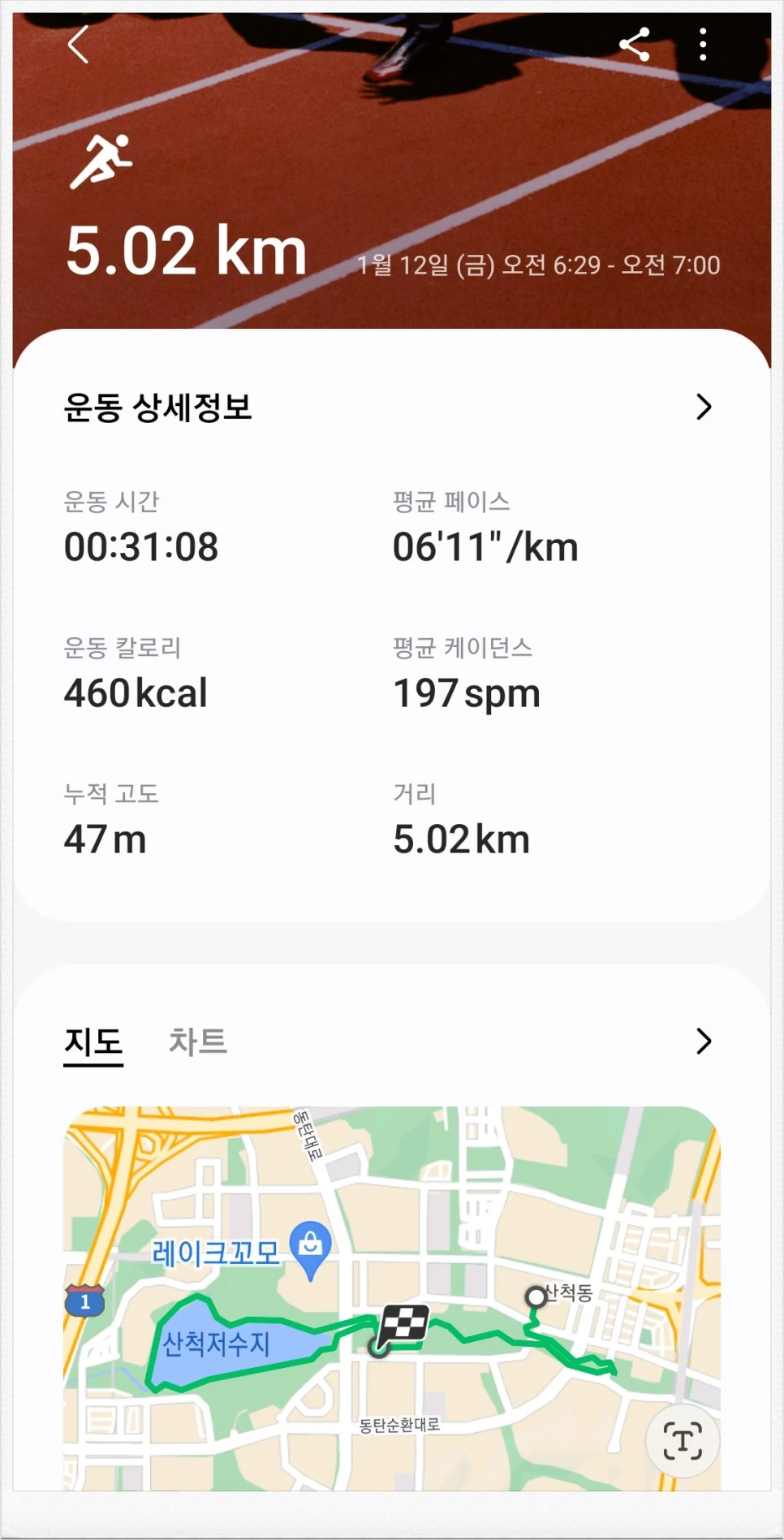784x1540 pixels.
Task: Open the three-dot overflow menu
Action: tap(703, 45)
